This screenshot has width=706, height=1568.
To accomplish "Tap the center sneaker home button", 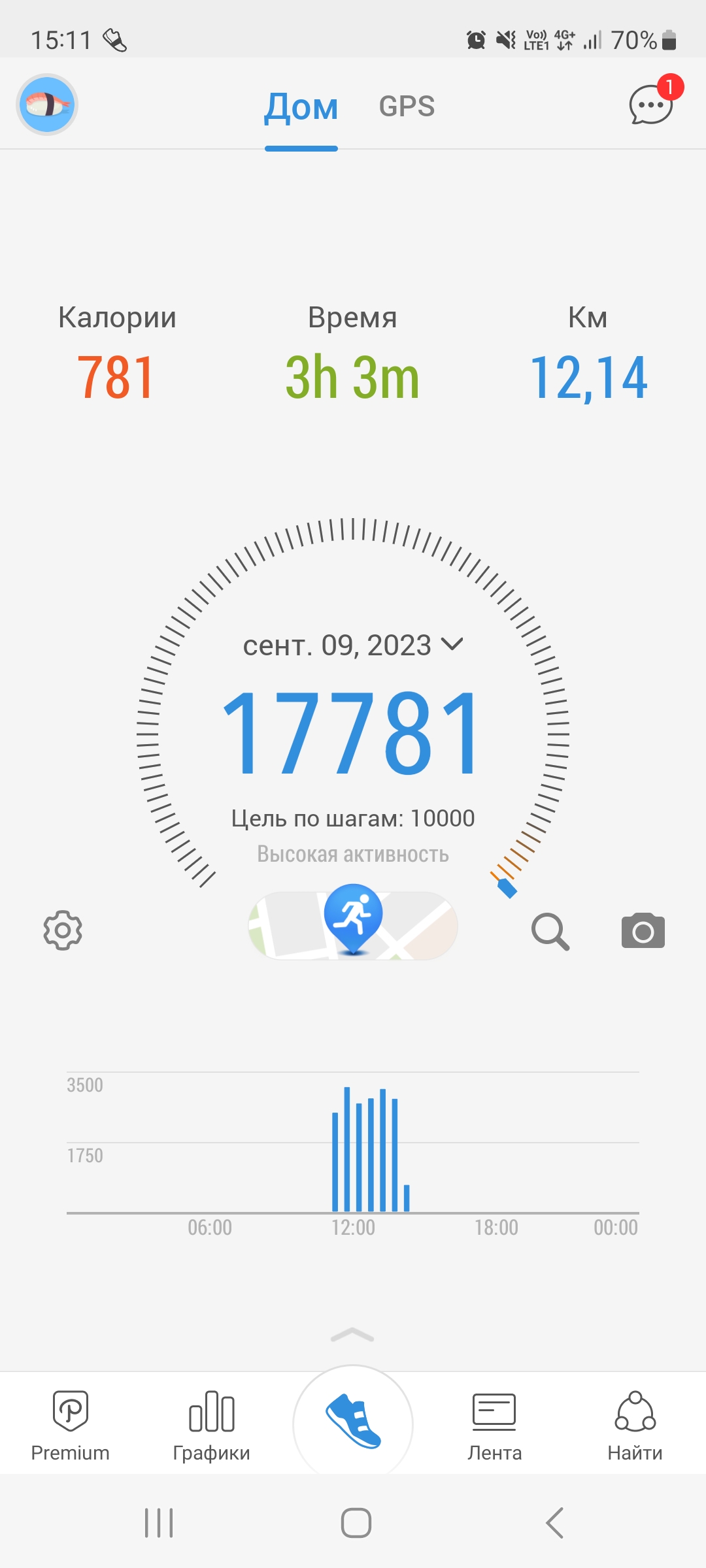I will point(353,1422).
